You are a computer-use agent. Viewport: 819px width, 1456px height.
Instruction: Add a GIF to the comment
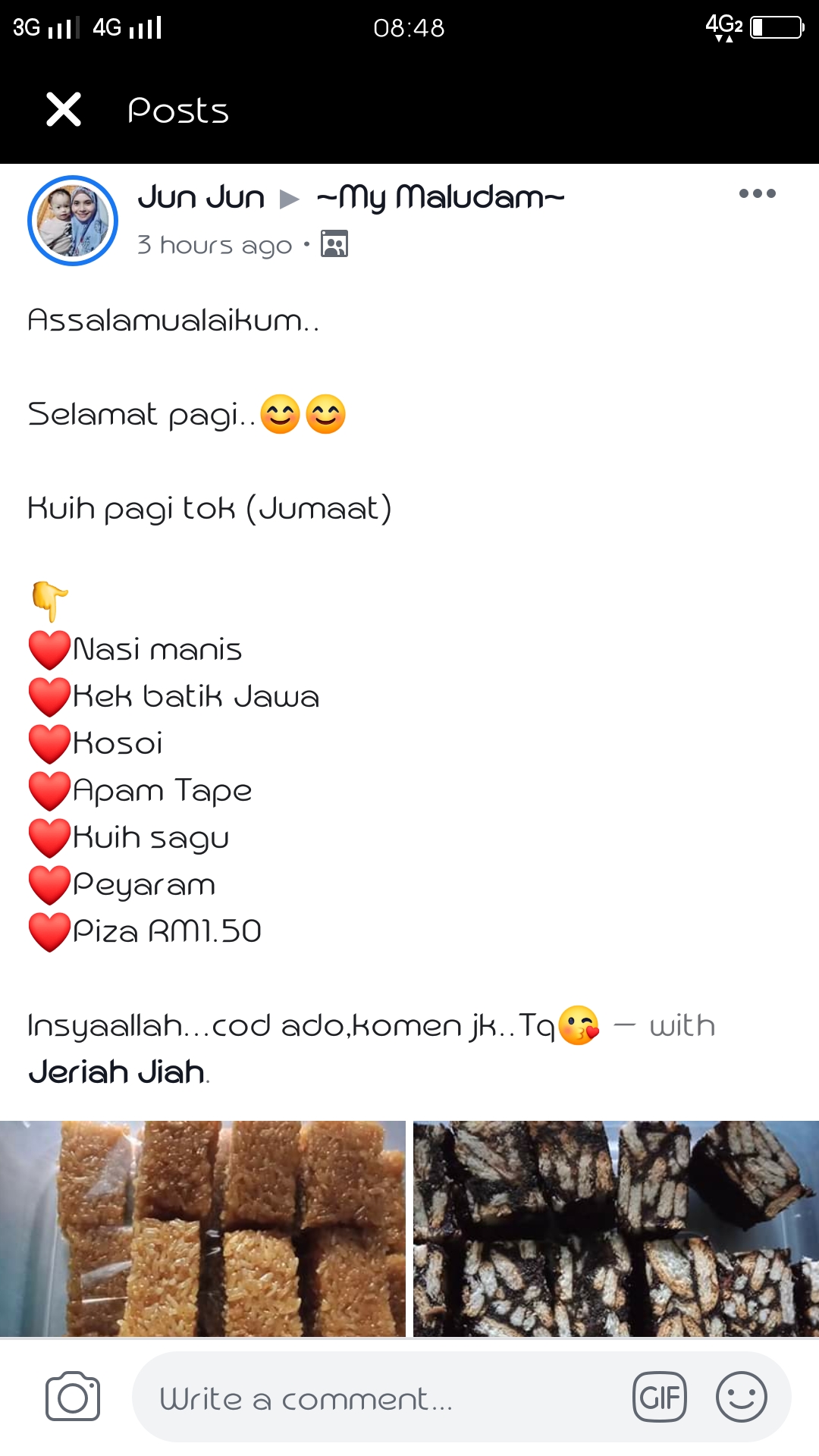pyautogui.click(x=659, y=1397)
